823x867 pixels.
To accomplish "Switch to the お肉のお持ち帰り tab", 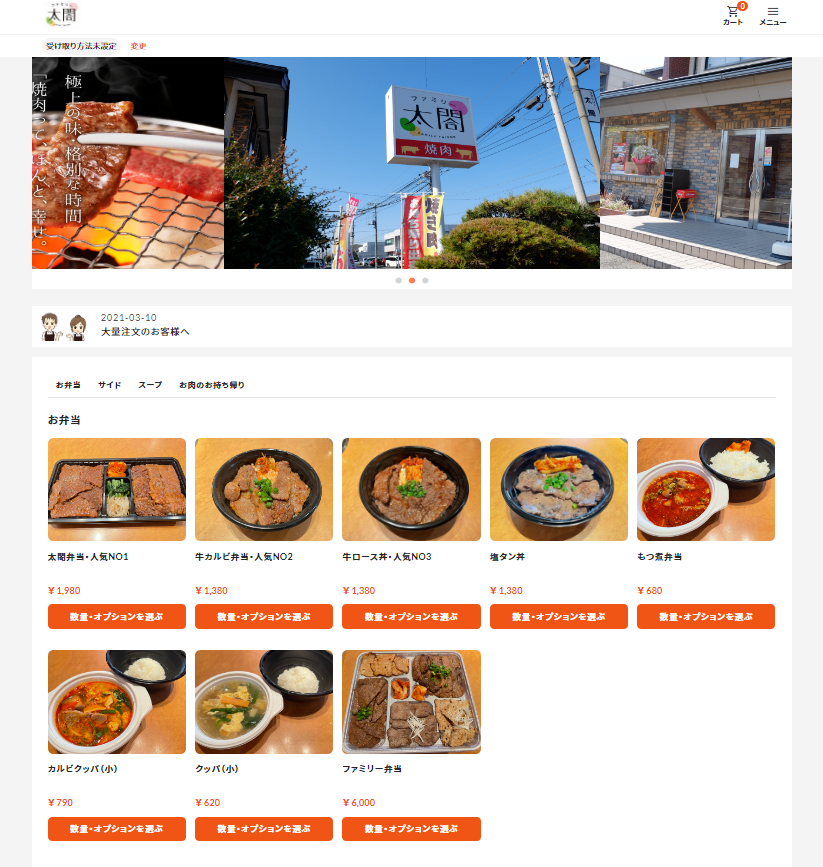I will (212, 385).
